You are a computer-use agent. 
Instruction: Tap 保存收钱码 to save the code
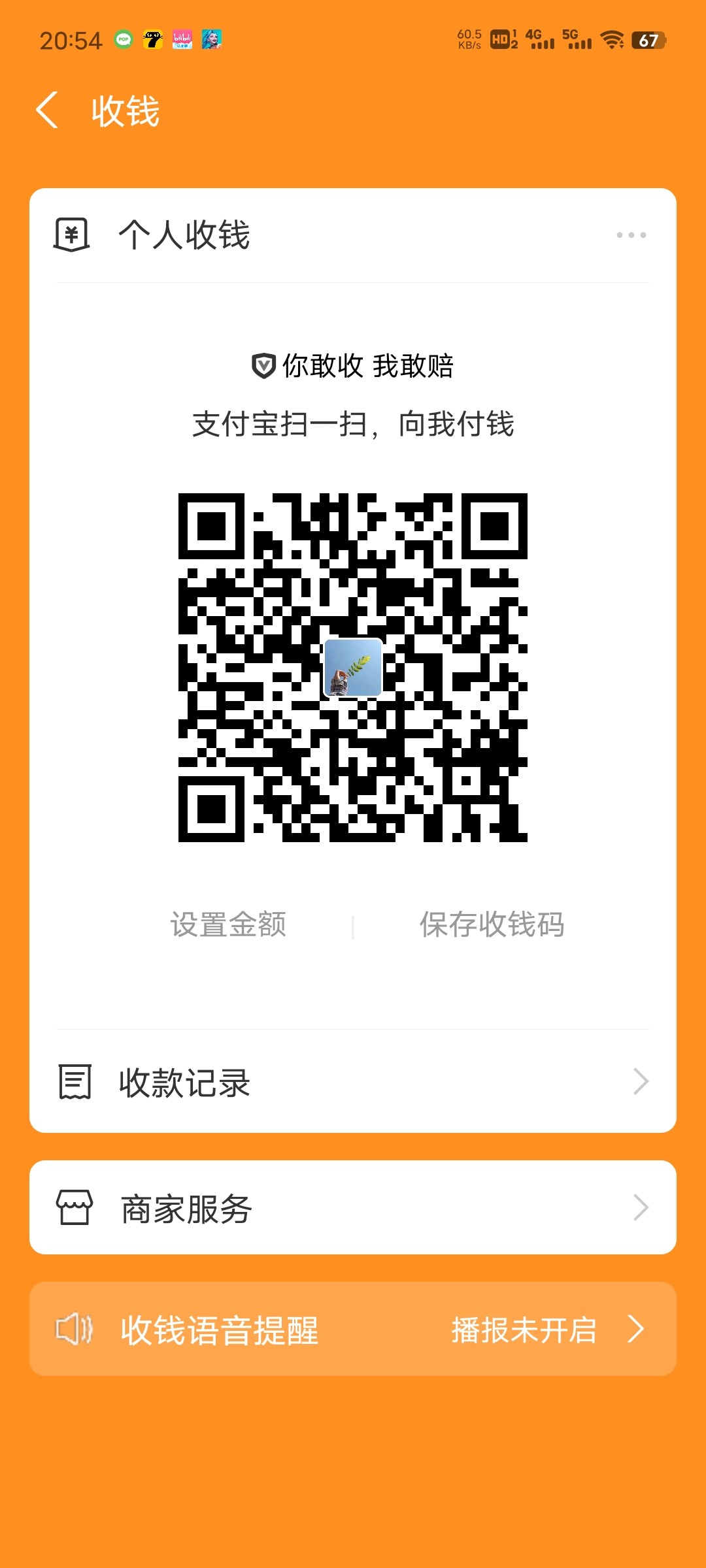point(492,924)
